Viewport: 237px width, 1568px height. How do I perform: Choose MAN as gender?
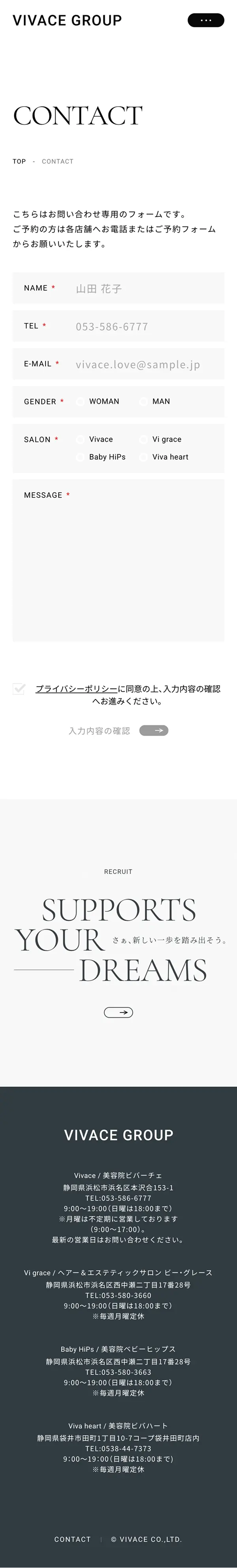click(x=143, y=402)
